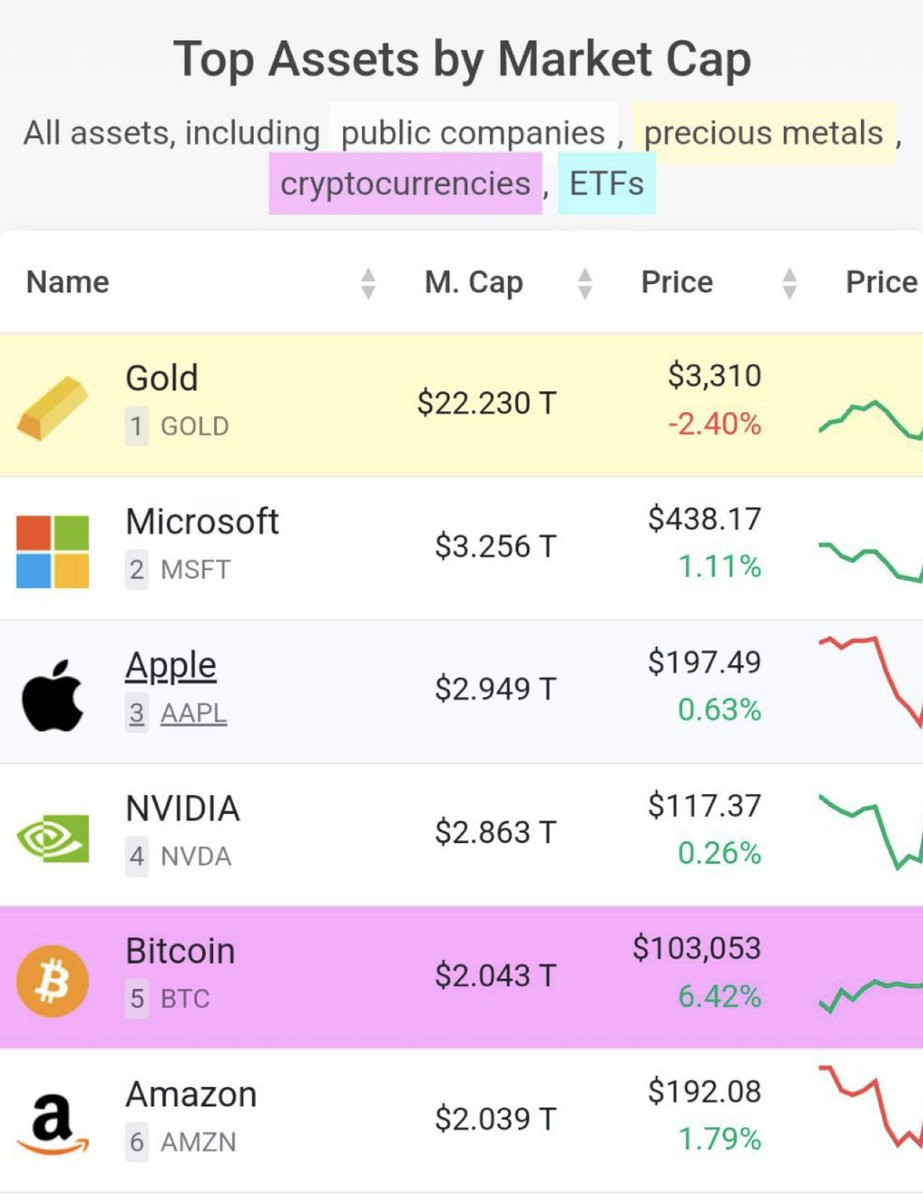Image resolution: width=923 pixels, height=1200 pixels.
Task: Sort by the Price column header
Action: click(677, 283)
